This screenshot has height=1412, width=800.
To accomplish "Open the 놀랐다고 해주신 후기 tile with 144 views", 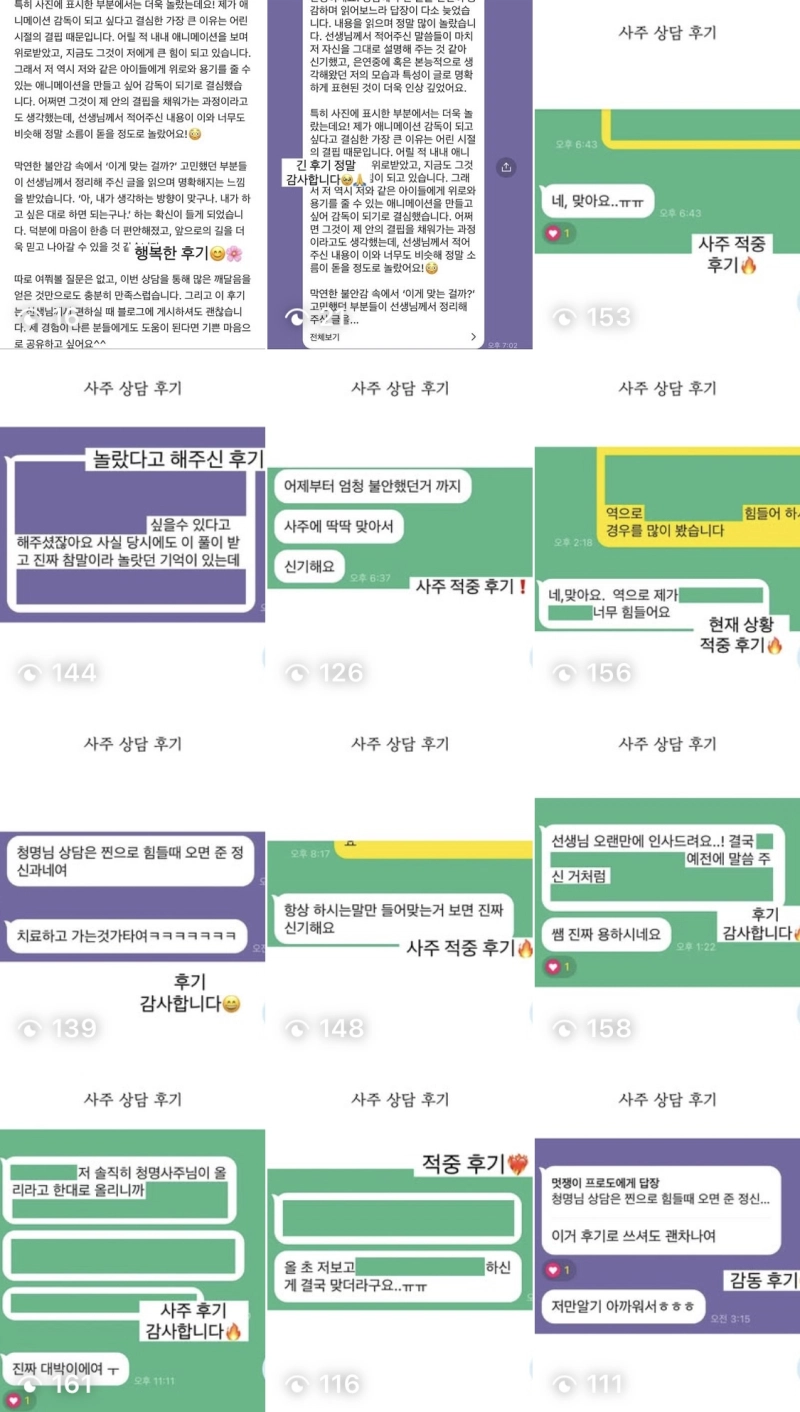I will pos(132,530).
